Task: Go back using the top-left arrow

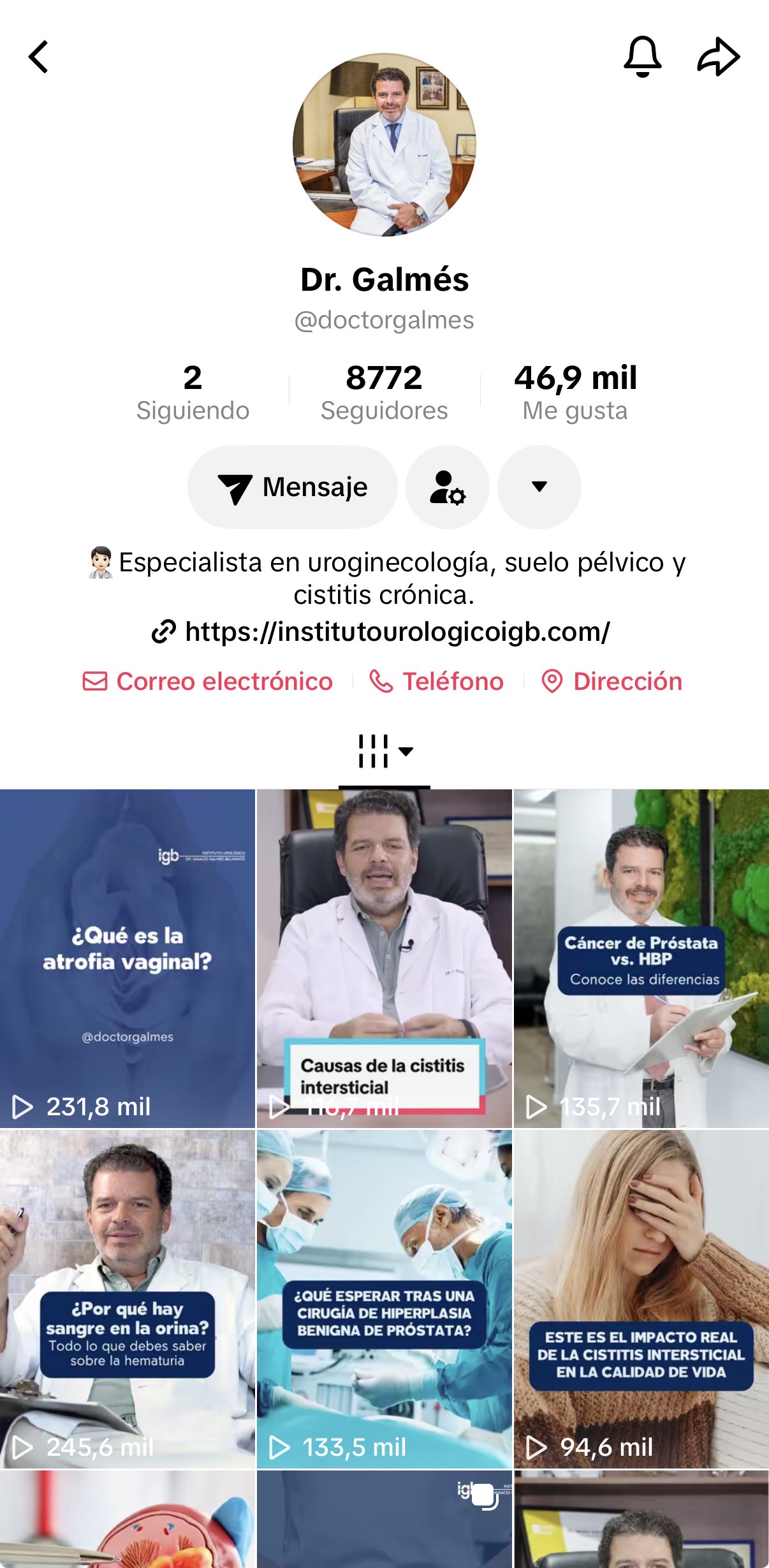Action: 39,57
